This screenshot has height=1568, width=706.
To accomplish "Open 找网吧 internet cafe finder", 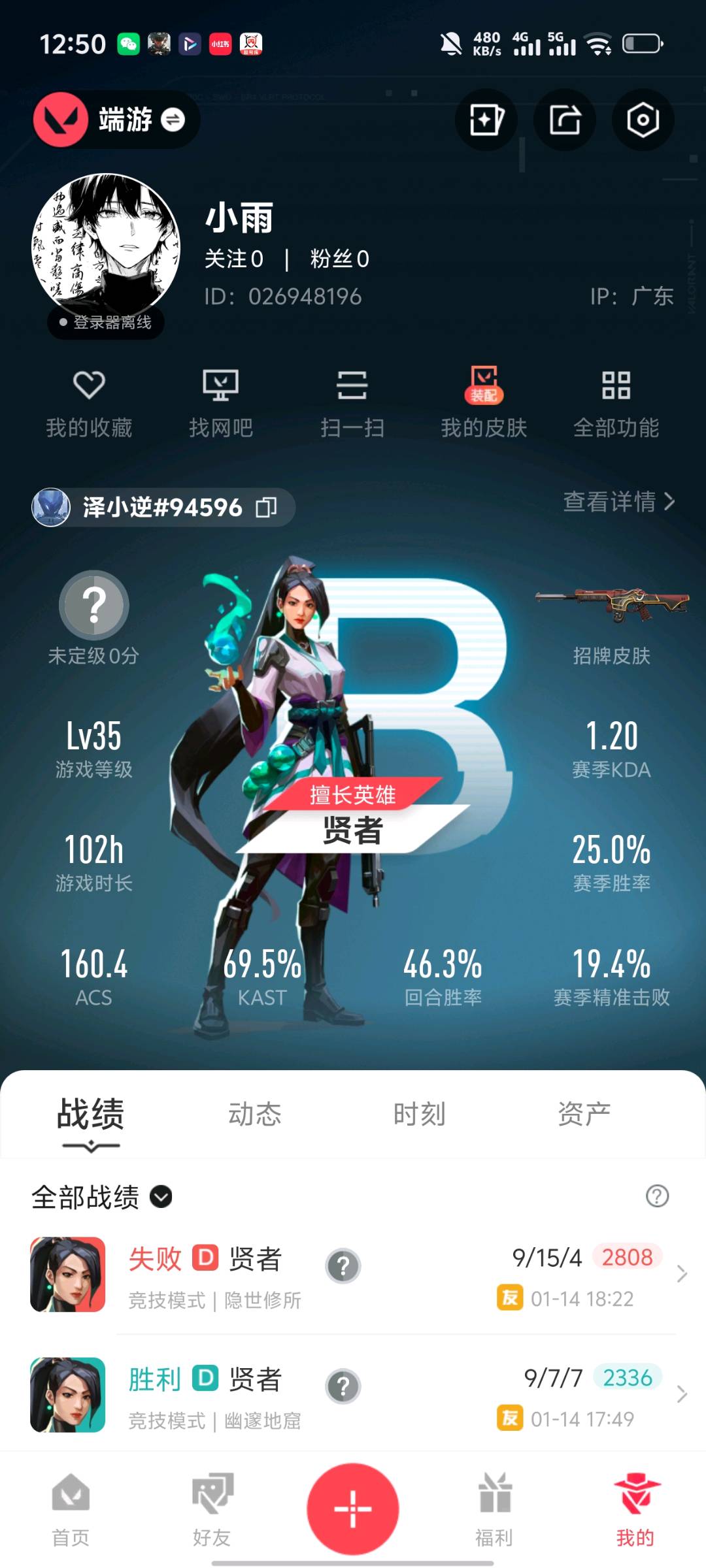I will point(221,403).
